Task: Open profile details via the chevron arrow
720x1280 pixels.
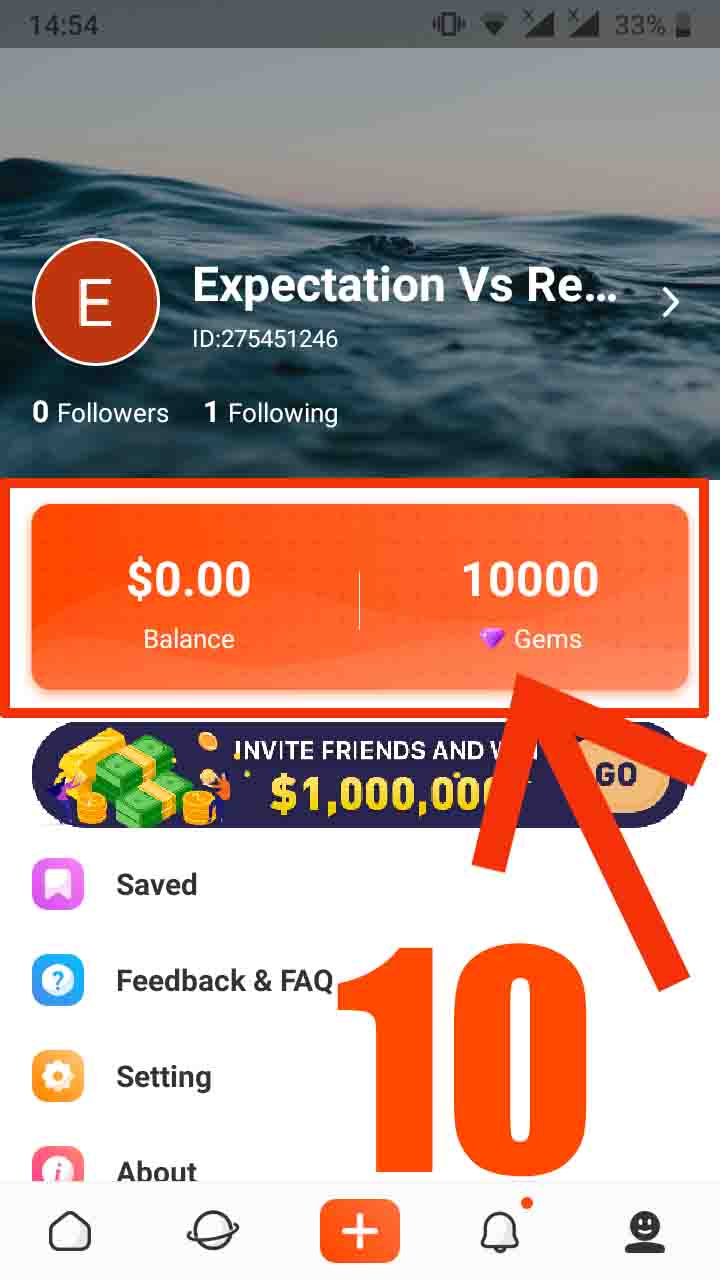Action: point(670,302)
